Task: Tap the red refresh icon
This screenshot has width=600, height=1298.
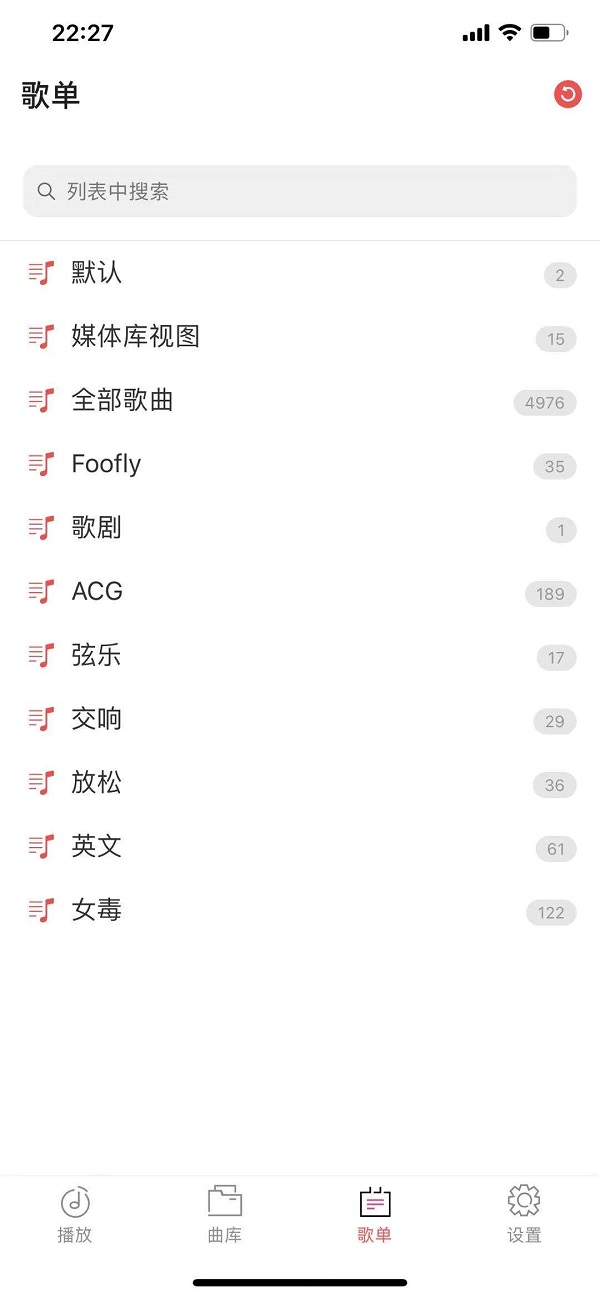Action: (x=567, y=95)
